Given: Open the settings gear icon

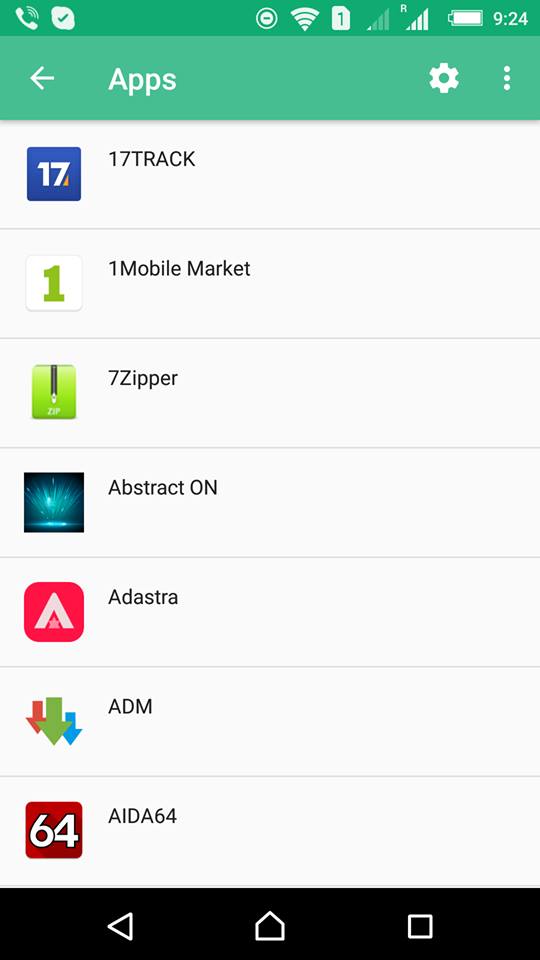Looking at the screenshot, I should click(444, 78).
